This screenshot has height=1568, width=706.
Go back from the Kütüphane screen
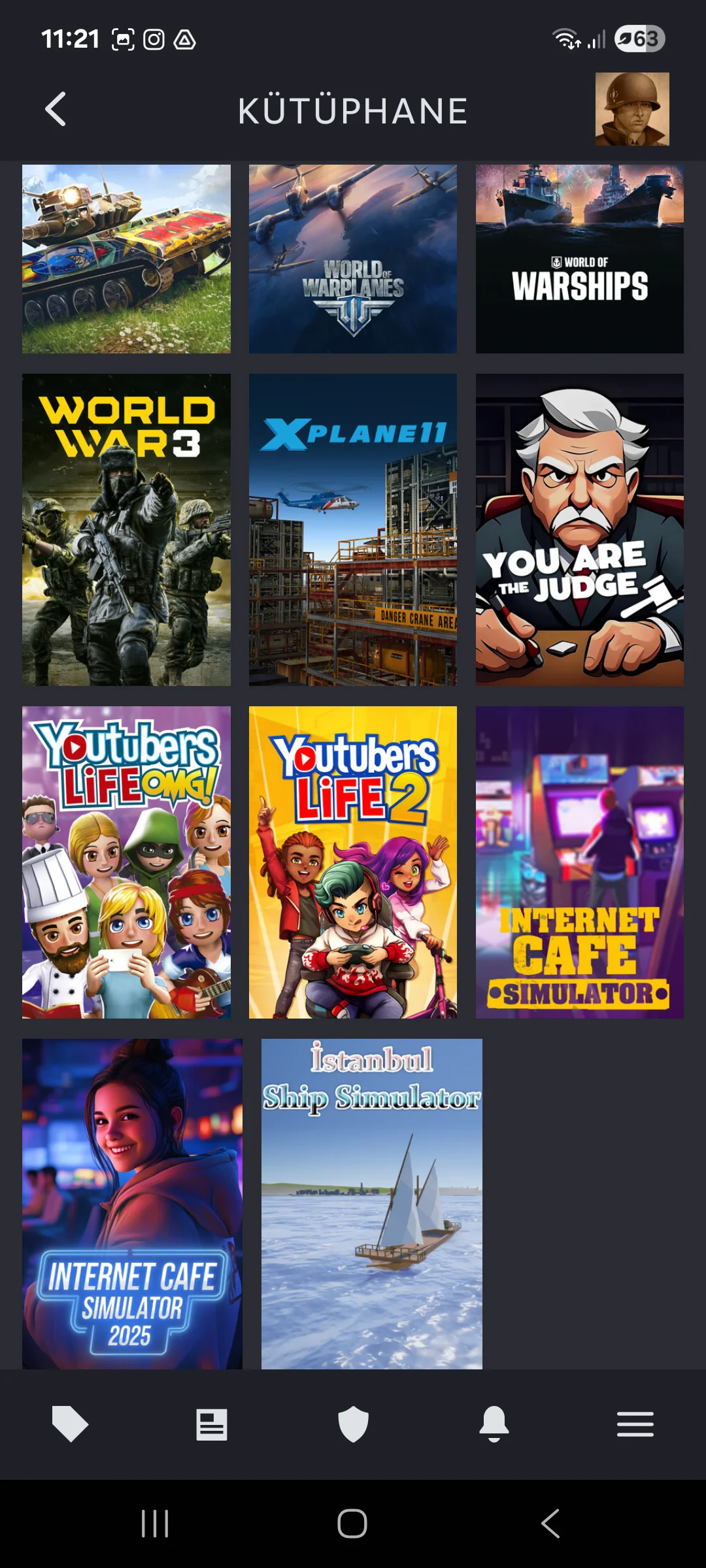click(x=56, y=109)
